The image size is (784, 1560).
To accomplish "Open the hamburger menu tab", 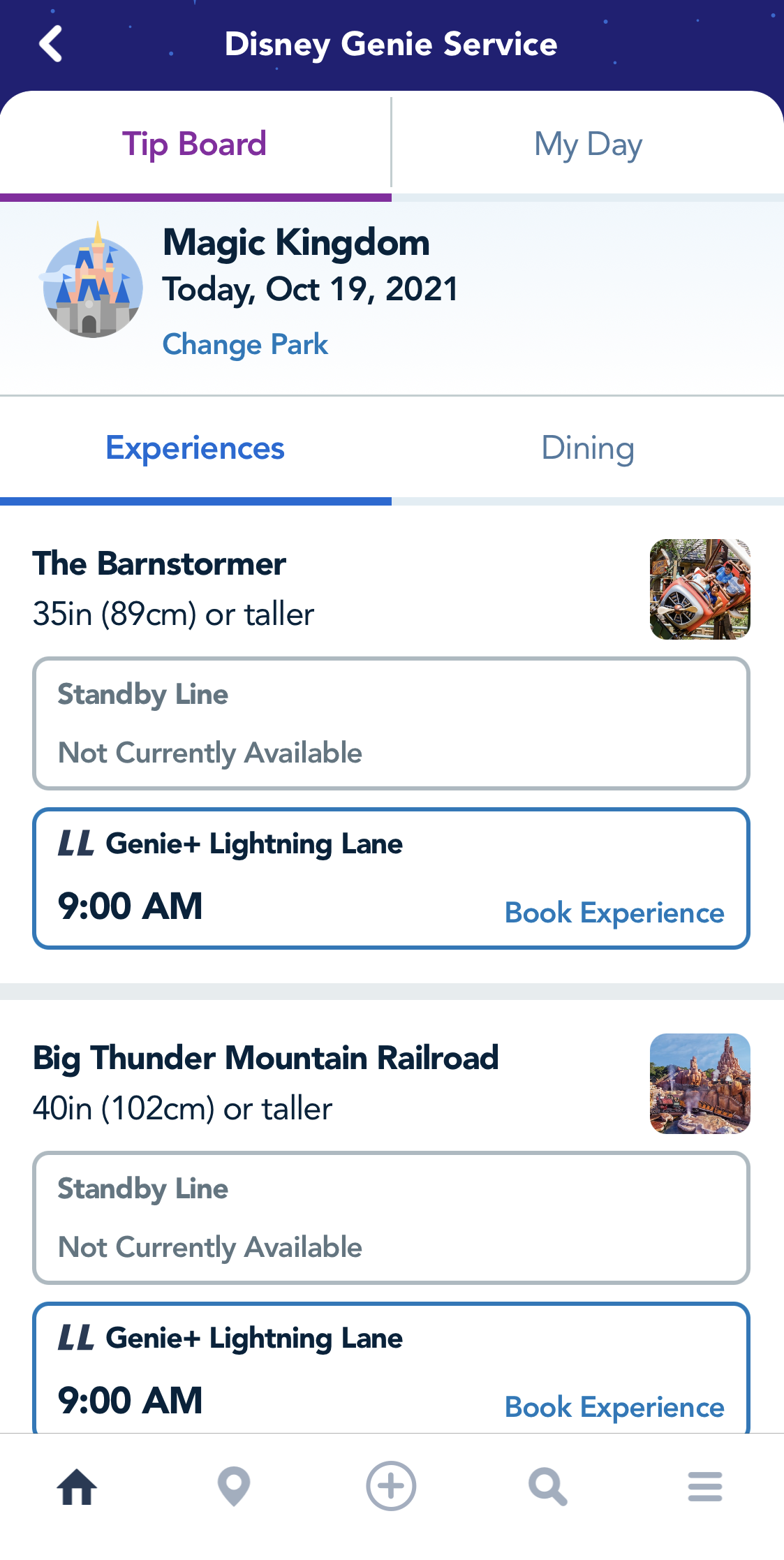I will pos(705,1486).
